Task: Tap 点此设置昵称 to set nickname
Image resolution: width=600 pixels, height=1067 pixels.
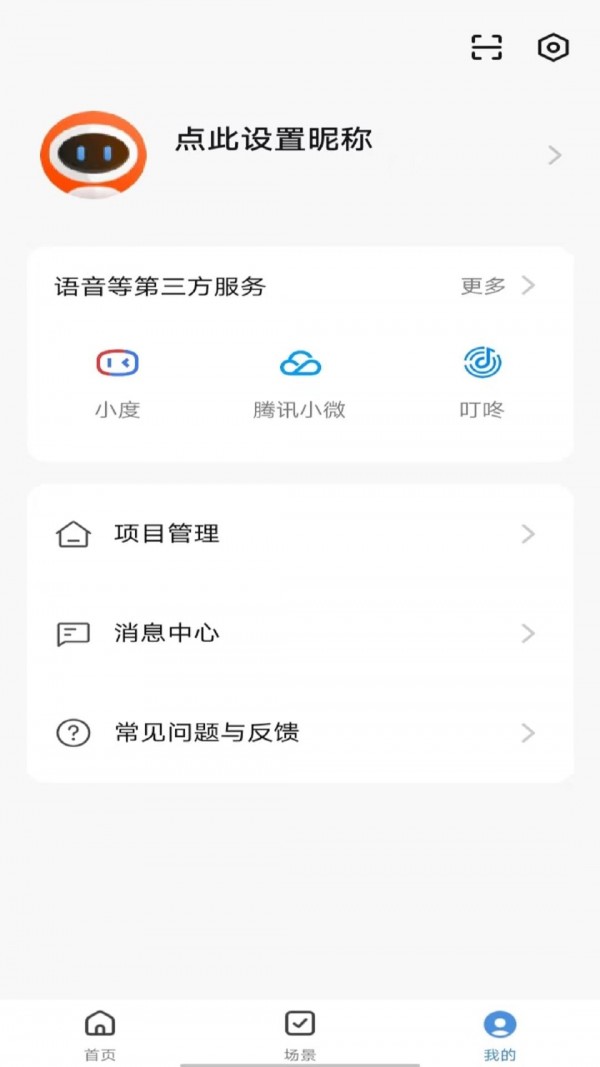Action: (273, 139)
